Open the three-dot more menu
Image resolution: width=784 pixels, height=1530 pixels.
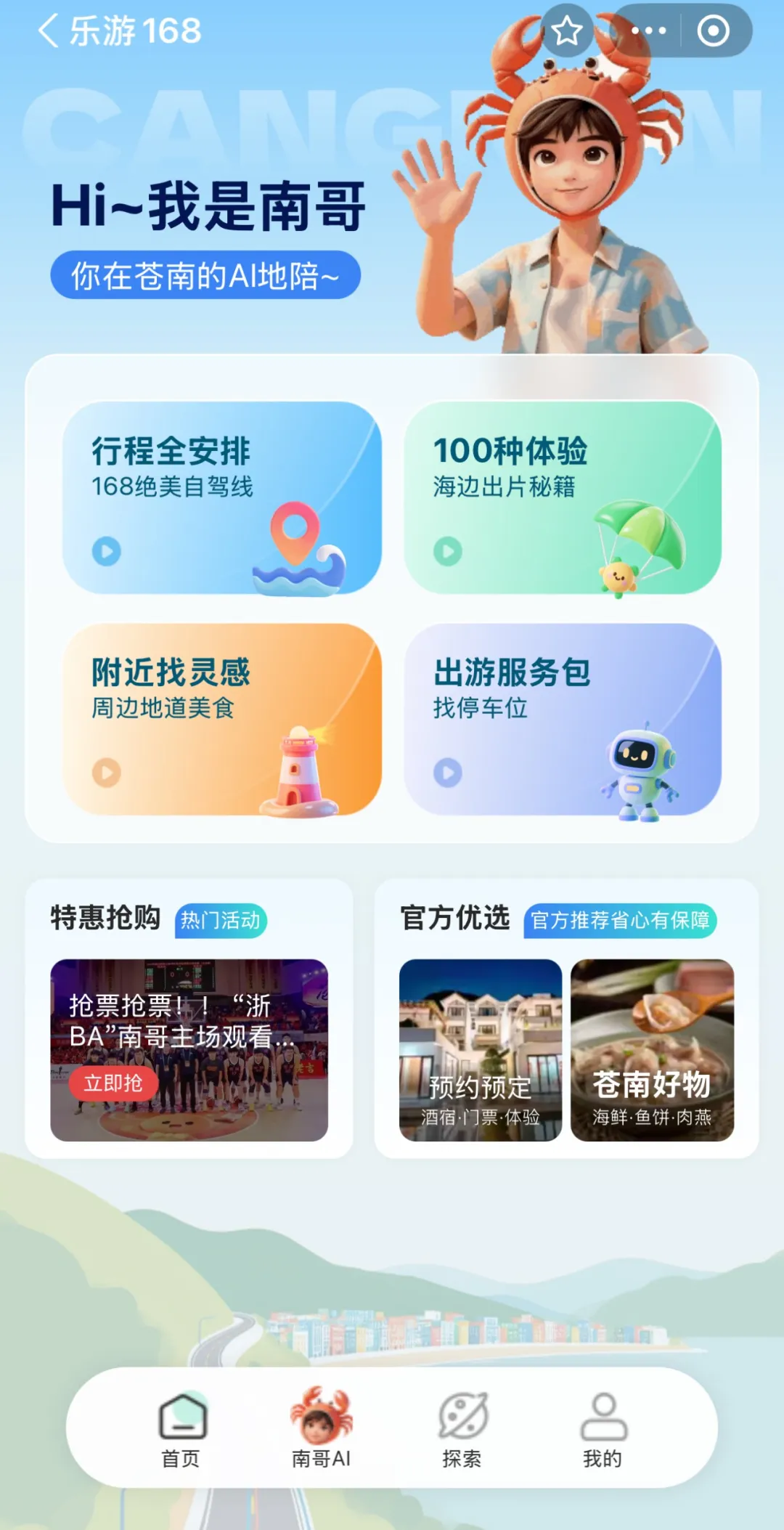click(648, 31)
